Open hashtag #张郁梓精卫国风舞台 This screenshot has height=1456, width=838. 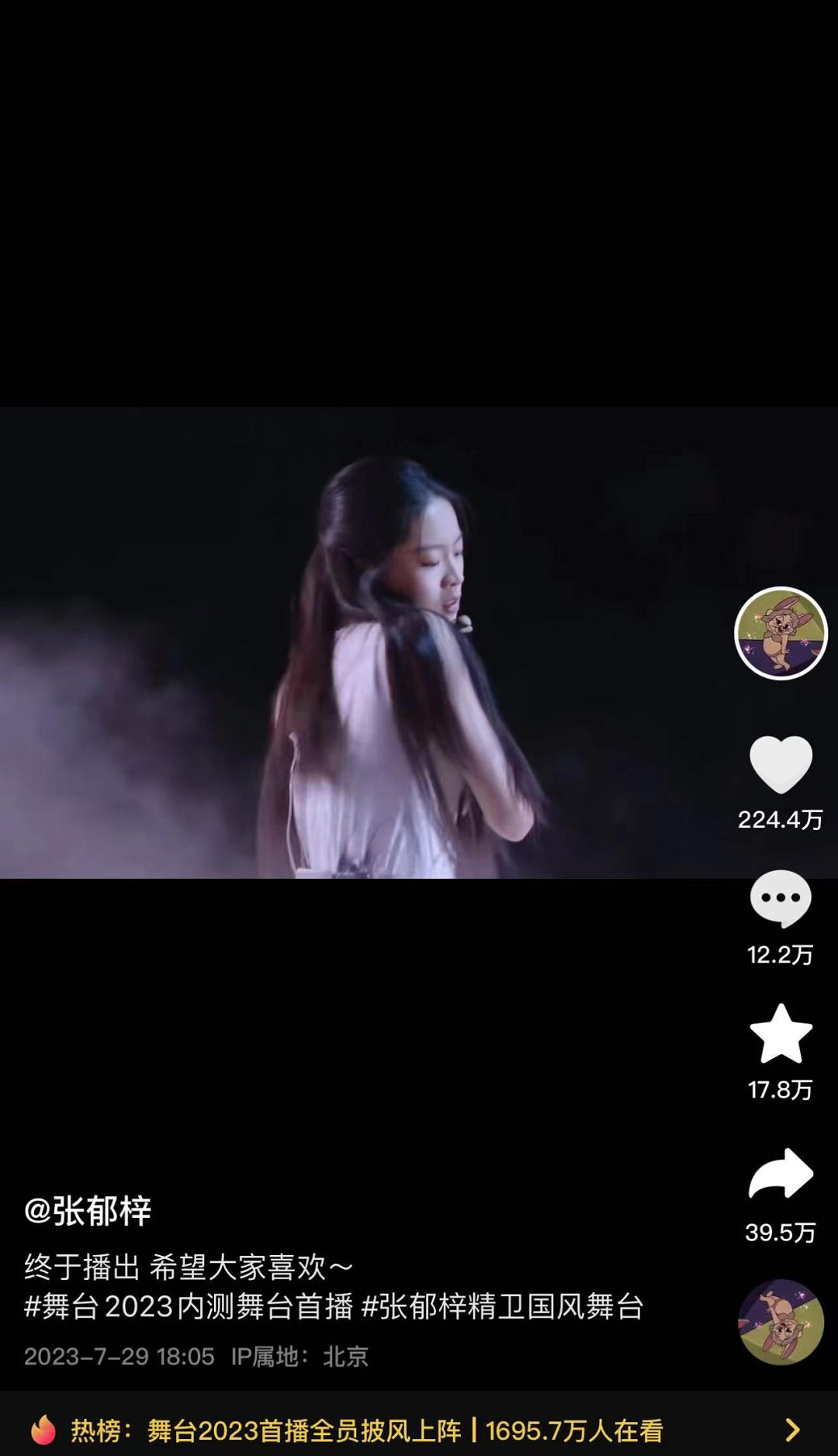point(503,1307)
